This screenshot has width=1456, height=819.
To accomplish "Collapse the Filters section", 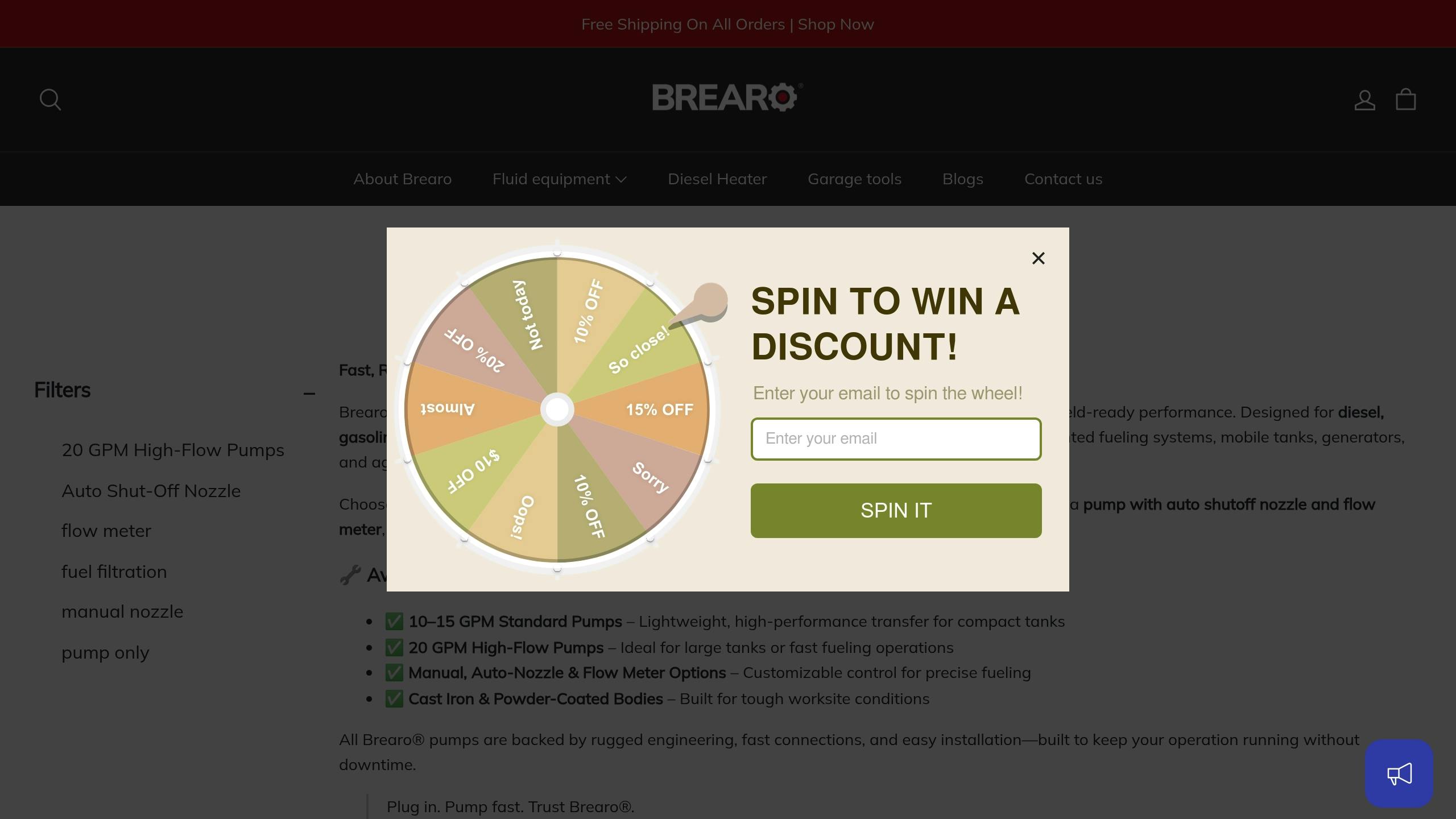I will [309, 393].
